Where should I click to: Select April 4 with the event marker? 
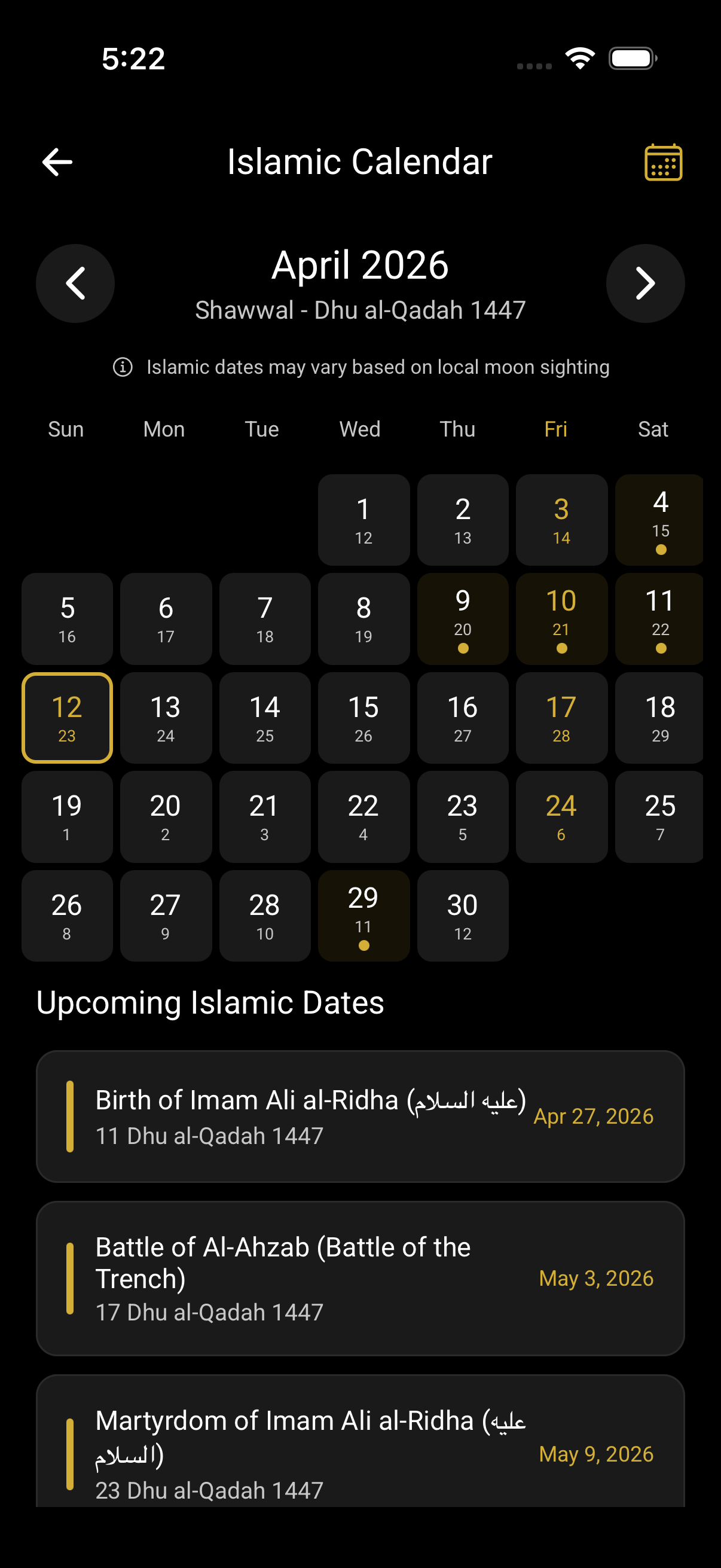pyautogui.click(x=659, y=519)
